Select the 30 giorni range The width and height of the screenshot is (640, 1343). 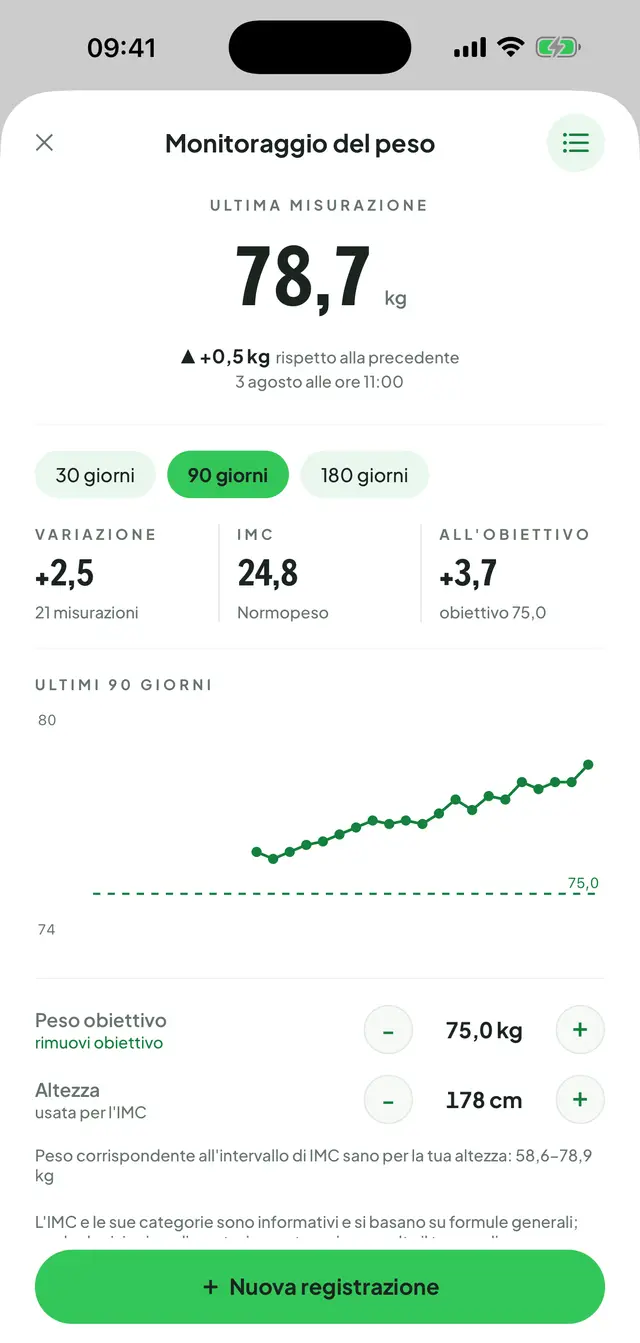pyautogui.click(x=95, y=475)
